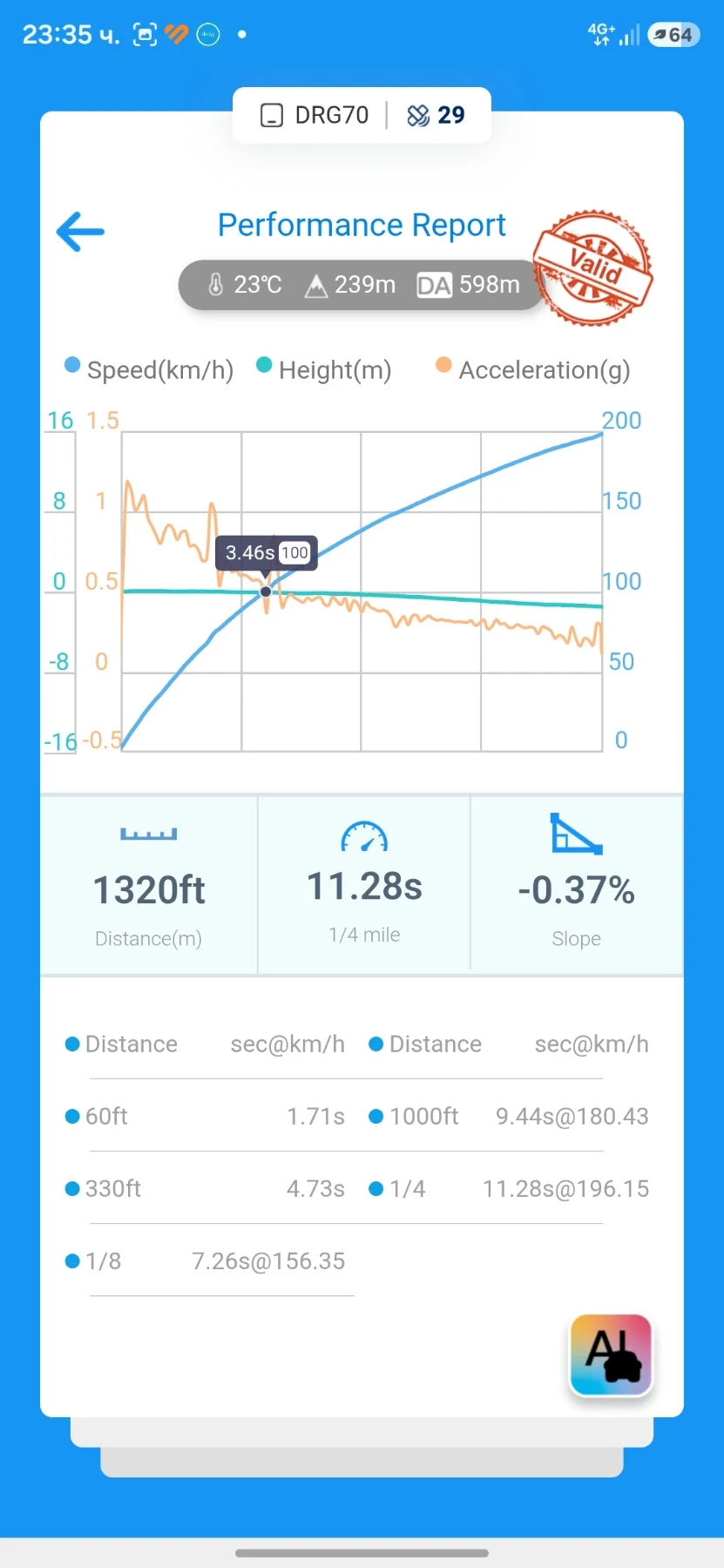Toggle the Acceleration(g) chart series
This screenshot has width=724, height=1568.
coord(532,369)
